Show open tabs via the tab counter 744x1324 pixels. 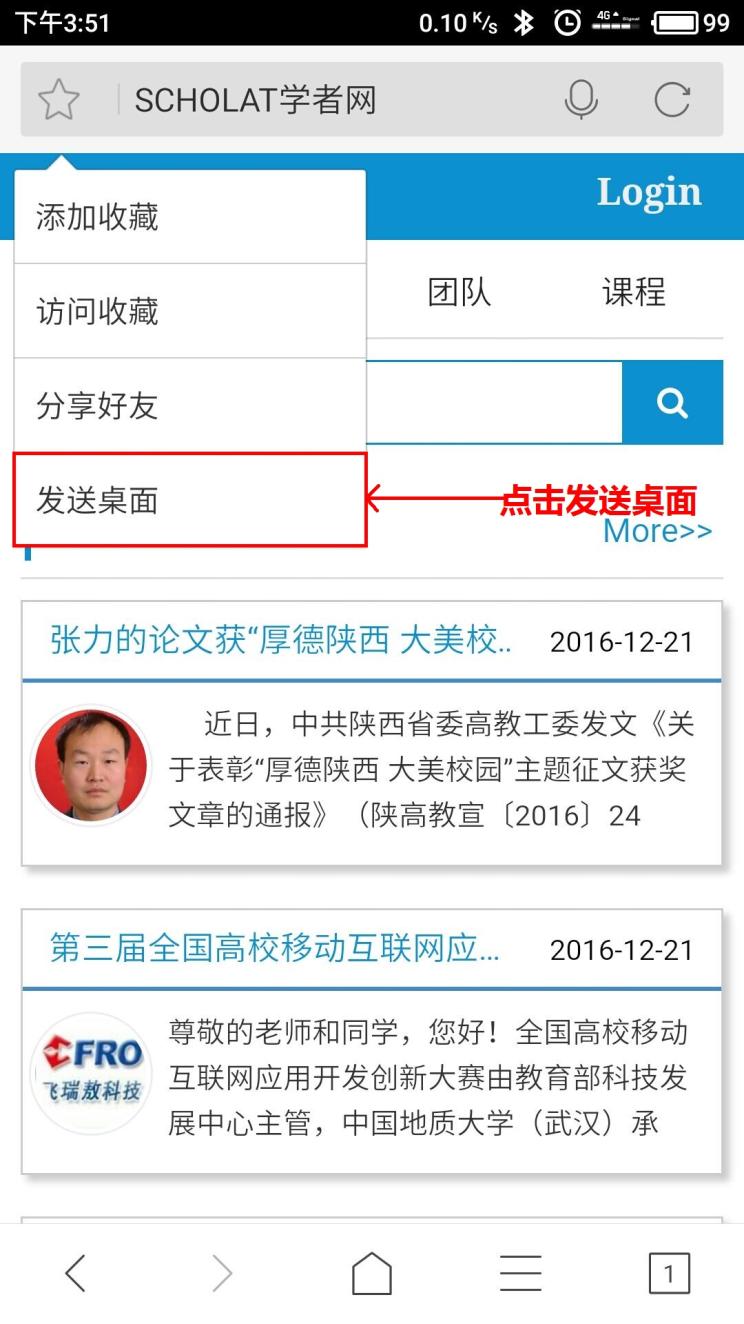pyautogui.click(x=669, y=1274)
